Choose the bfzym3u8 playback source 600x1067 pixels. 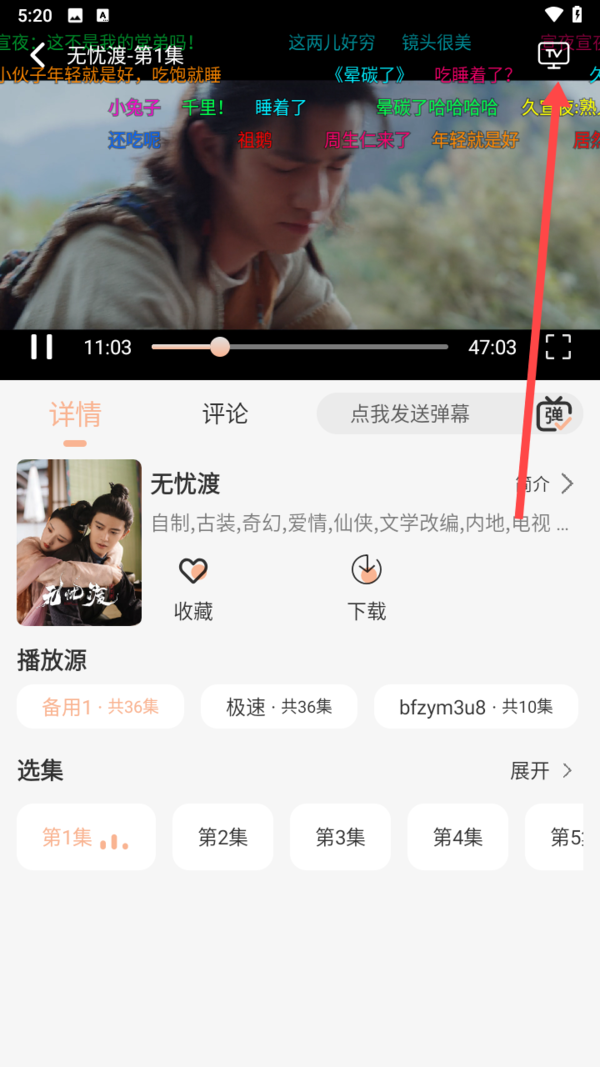pyautogui.click(x=476, y=707)
